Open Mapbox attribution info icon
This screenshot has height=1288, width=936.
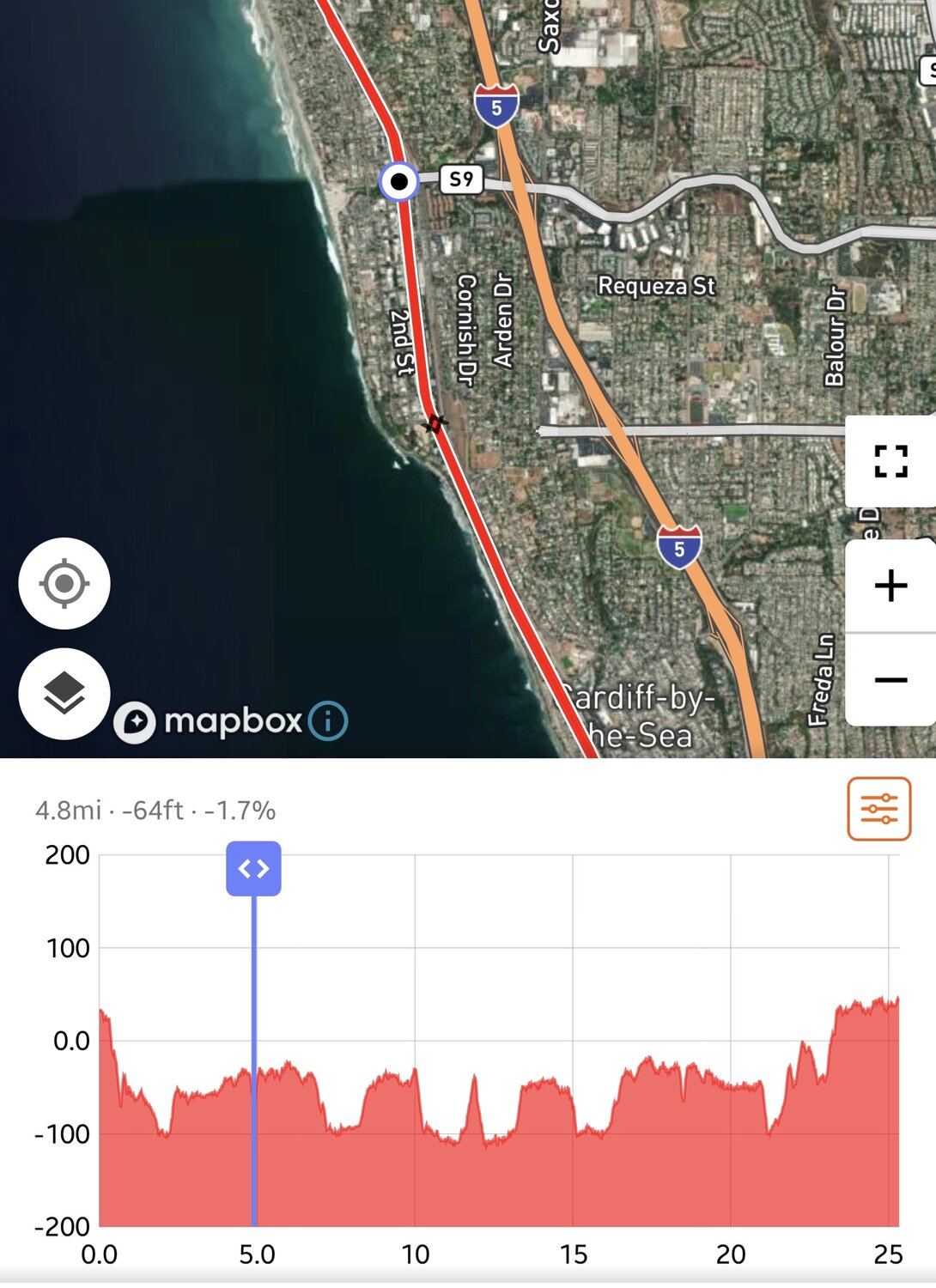pos(325,722)
